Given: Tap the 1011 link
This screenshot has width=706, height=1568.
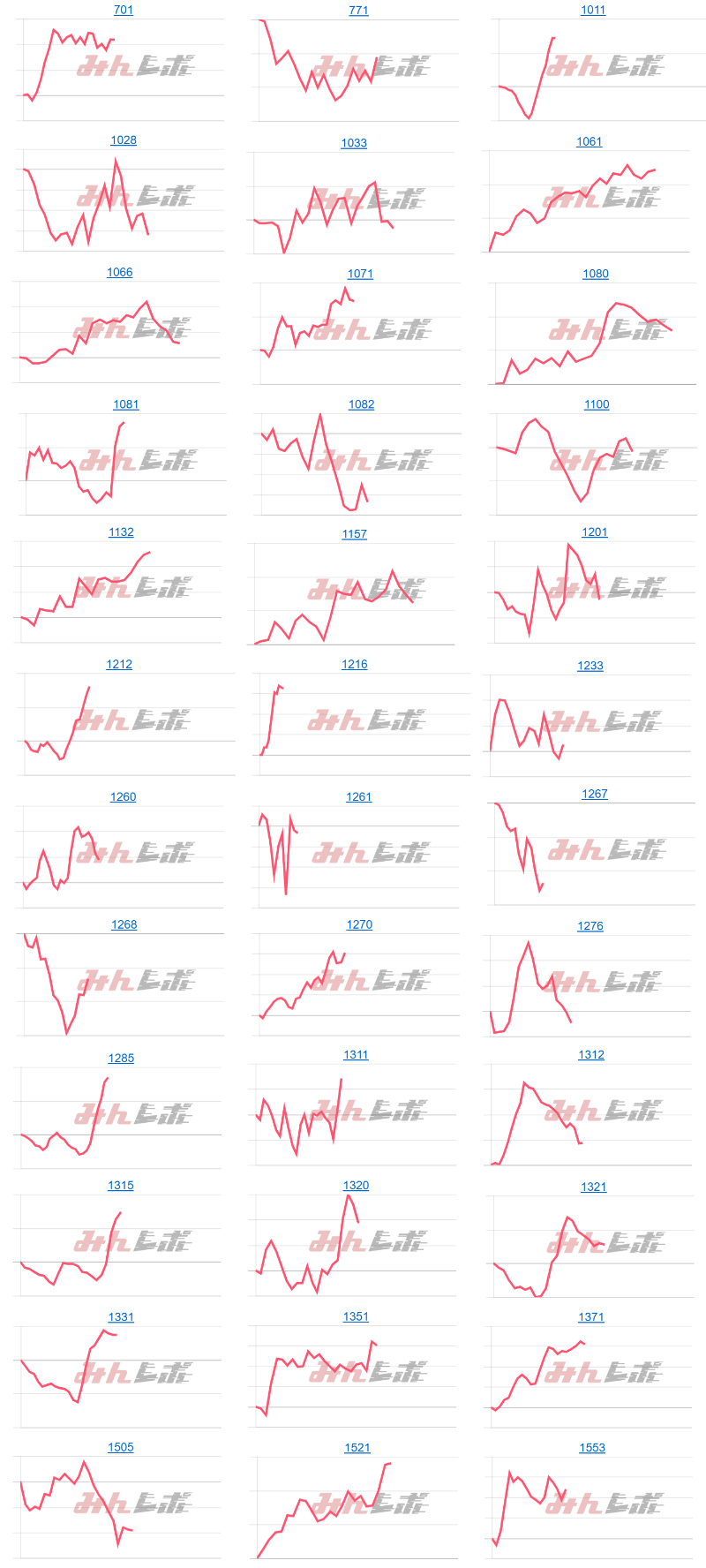Looking at the screenshot, I should (x=593, y=10).
